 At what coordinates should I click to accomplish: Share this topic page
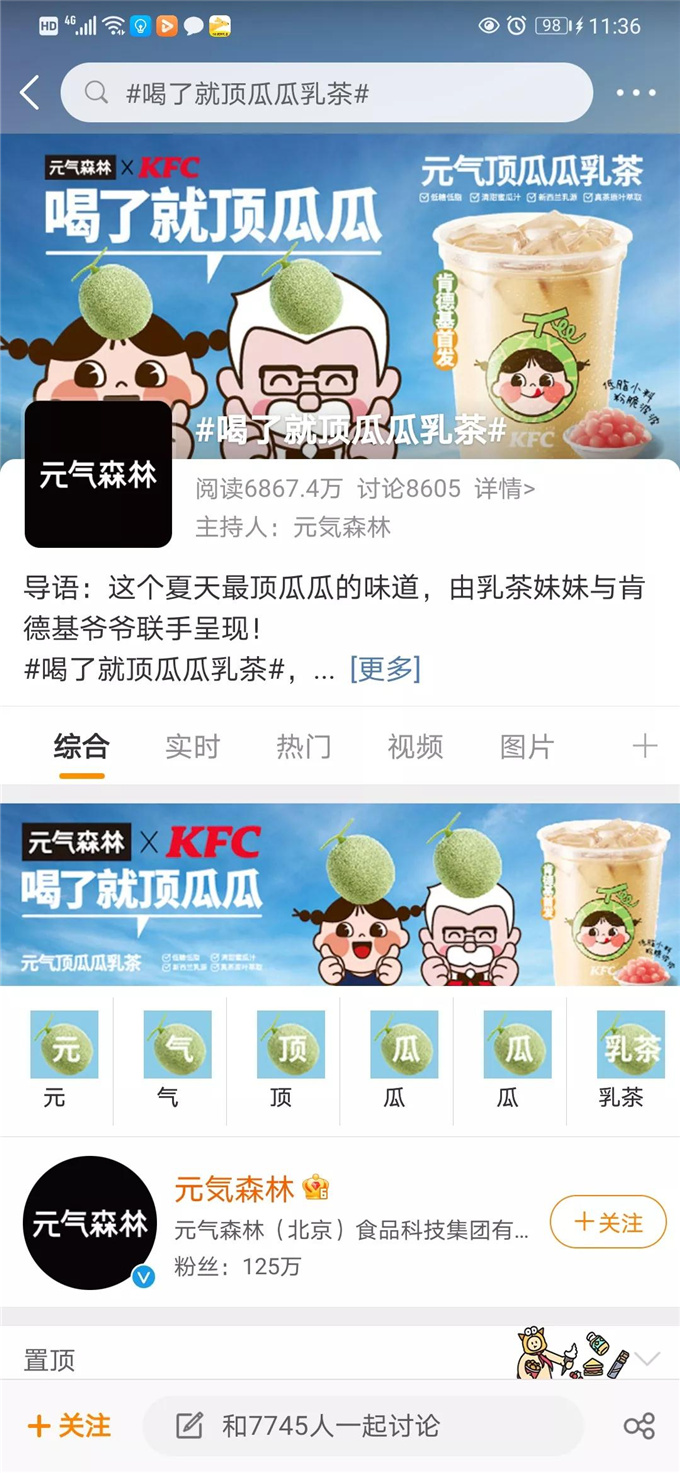639,1426
